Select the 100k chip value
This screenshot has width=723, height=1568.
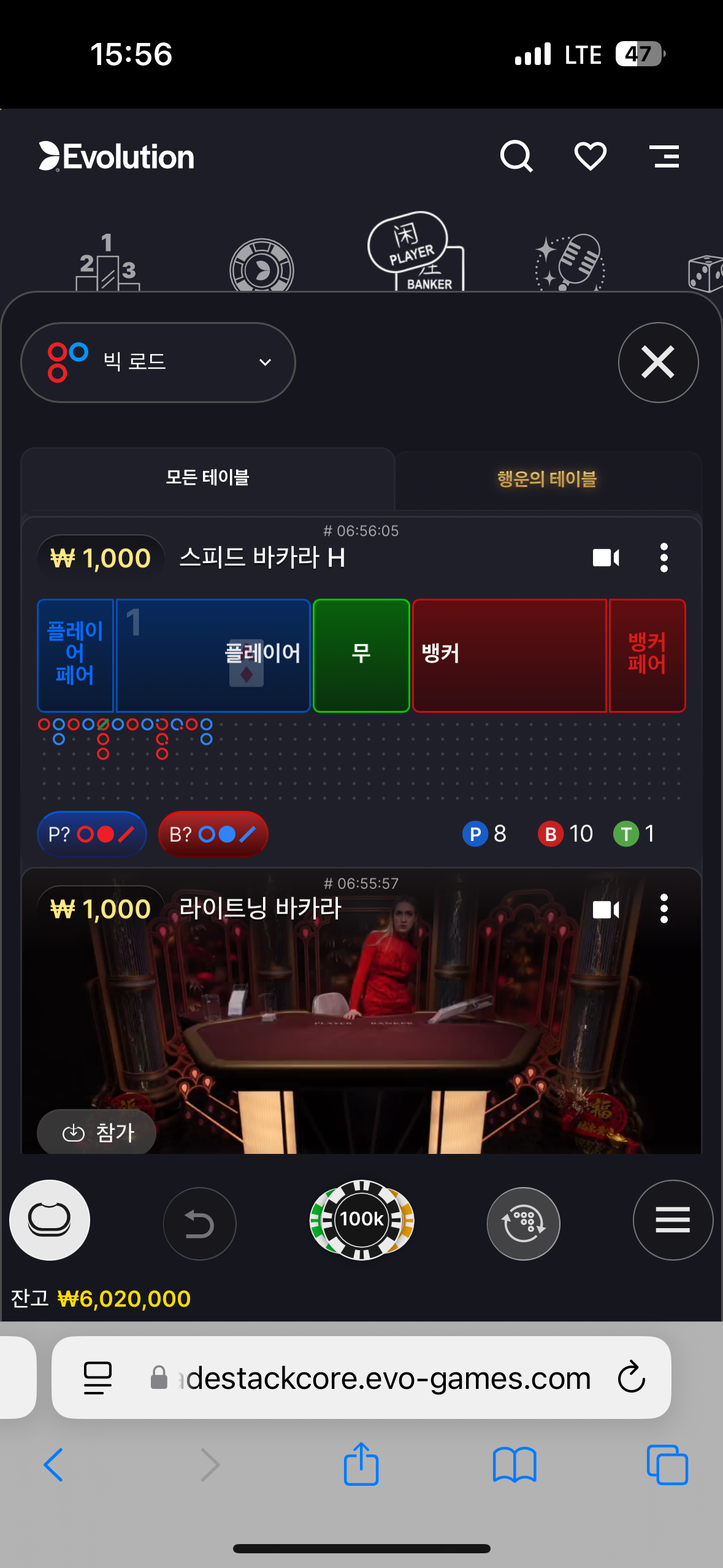coord(362,1220)
